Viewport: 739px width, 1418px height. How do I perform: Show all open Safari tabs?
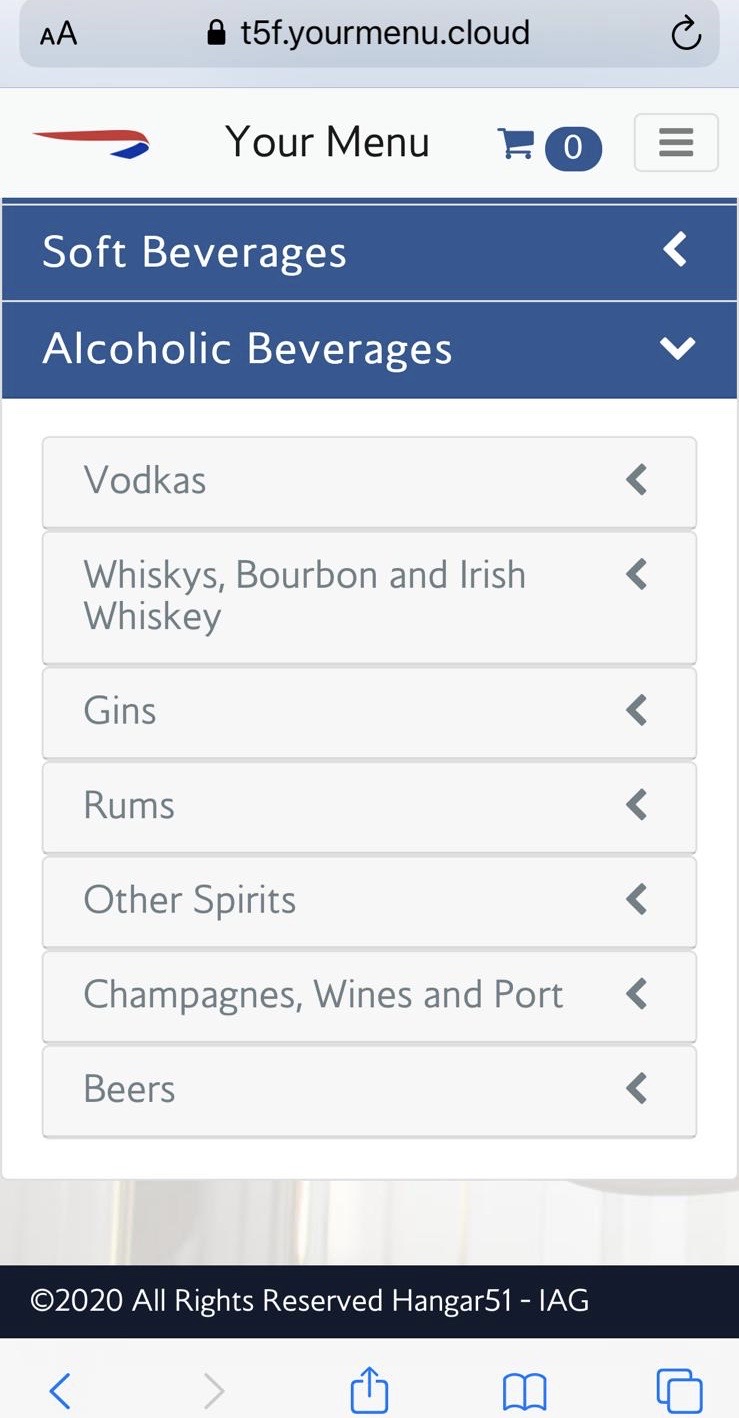pyautogui.click(x=679, y=1390)
